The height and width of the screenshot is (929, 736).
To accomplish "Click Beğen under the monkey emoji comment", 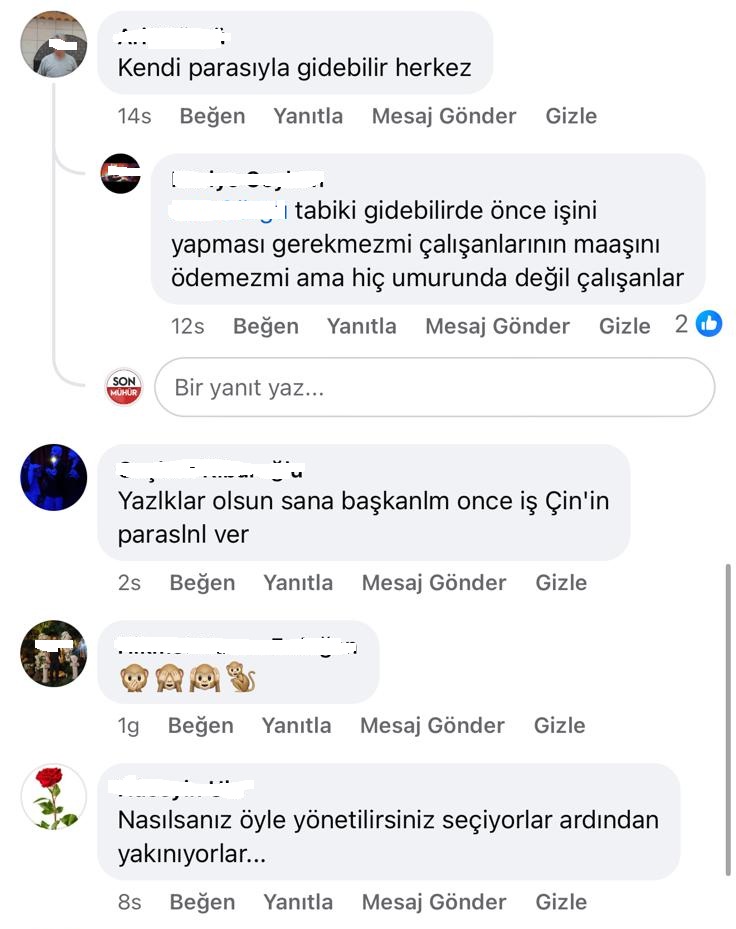I will coord(200,726).
